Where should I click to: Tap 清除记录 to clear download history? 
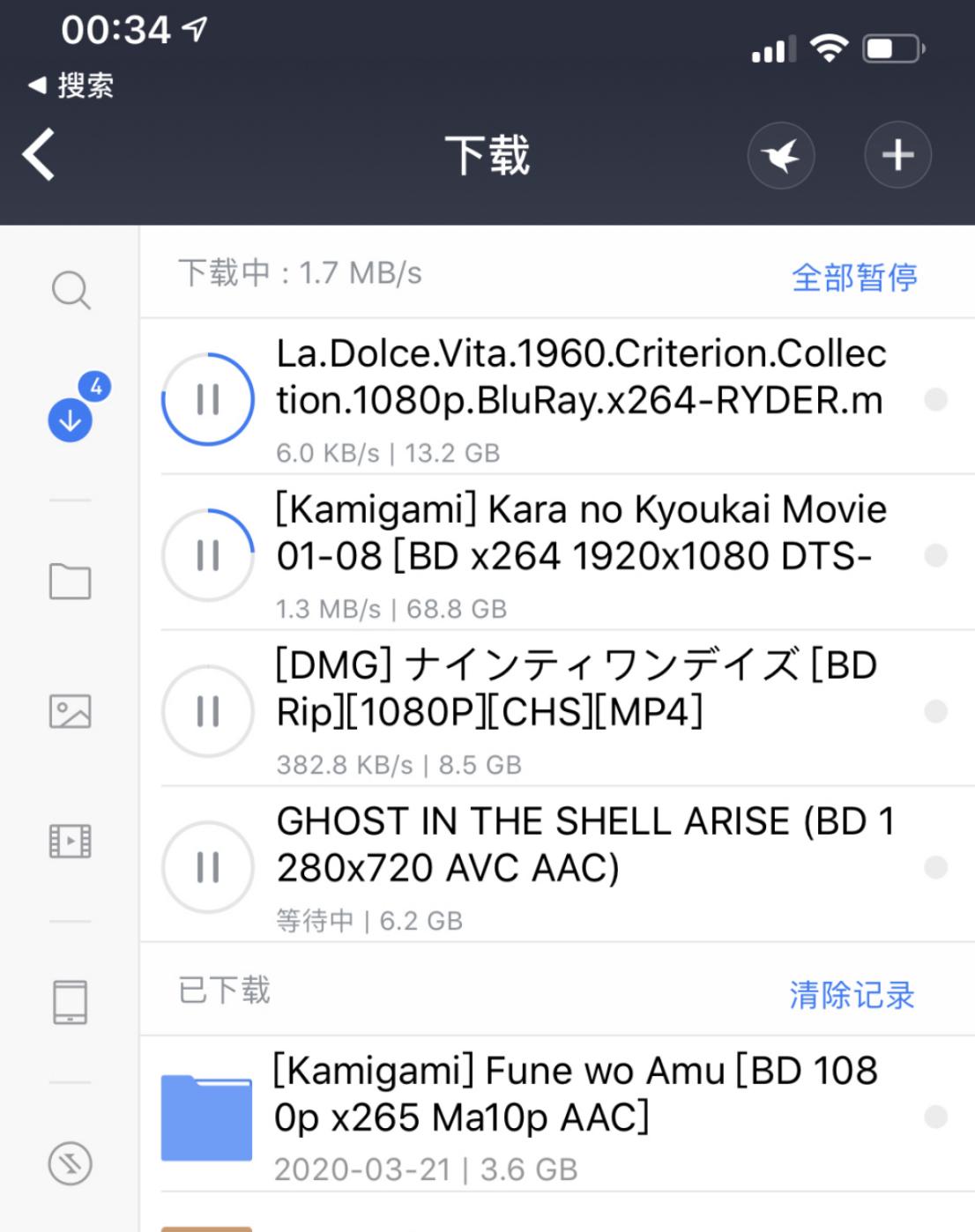(x=852, y=995)
